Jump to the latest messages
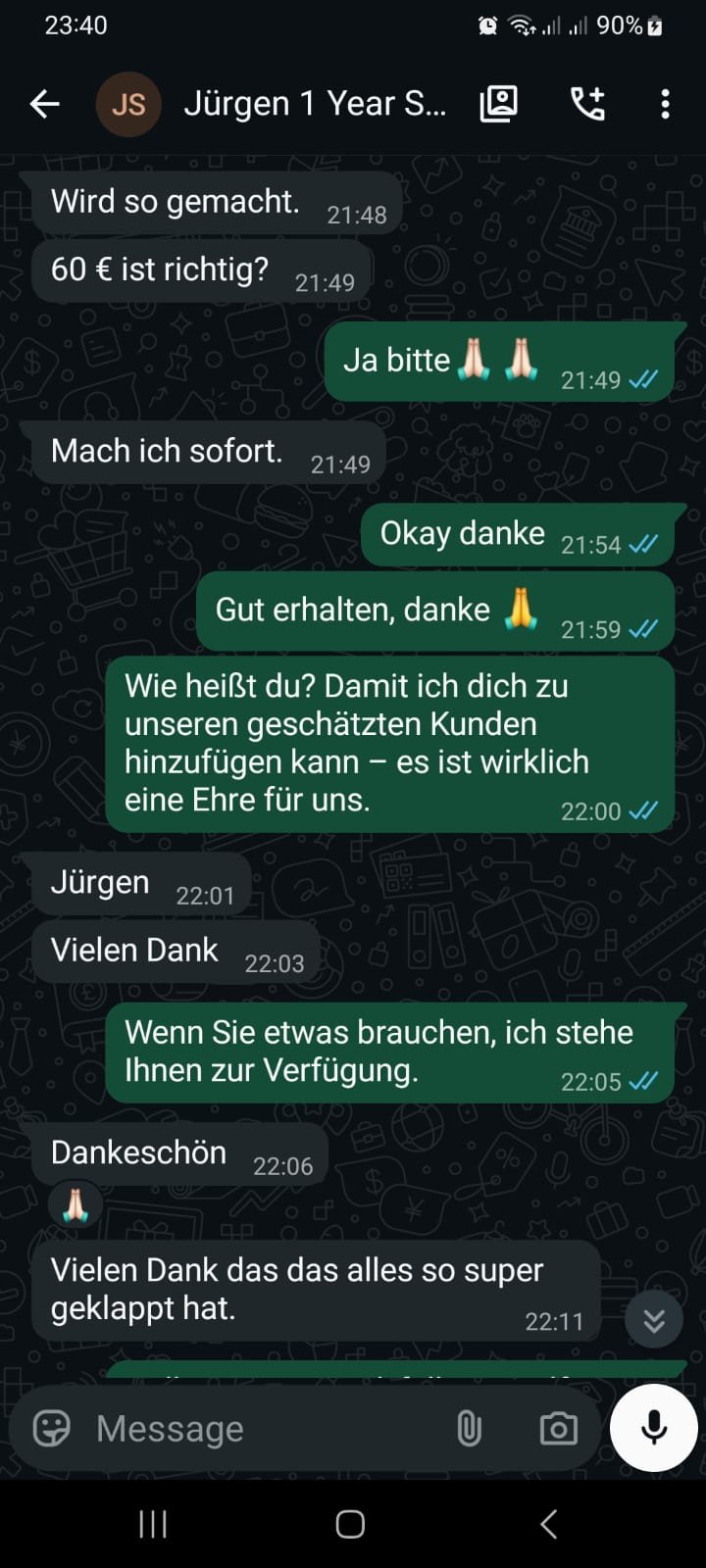 pyautogui.click(x=653, y=1321)
